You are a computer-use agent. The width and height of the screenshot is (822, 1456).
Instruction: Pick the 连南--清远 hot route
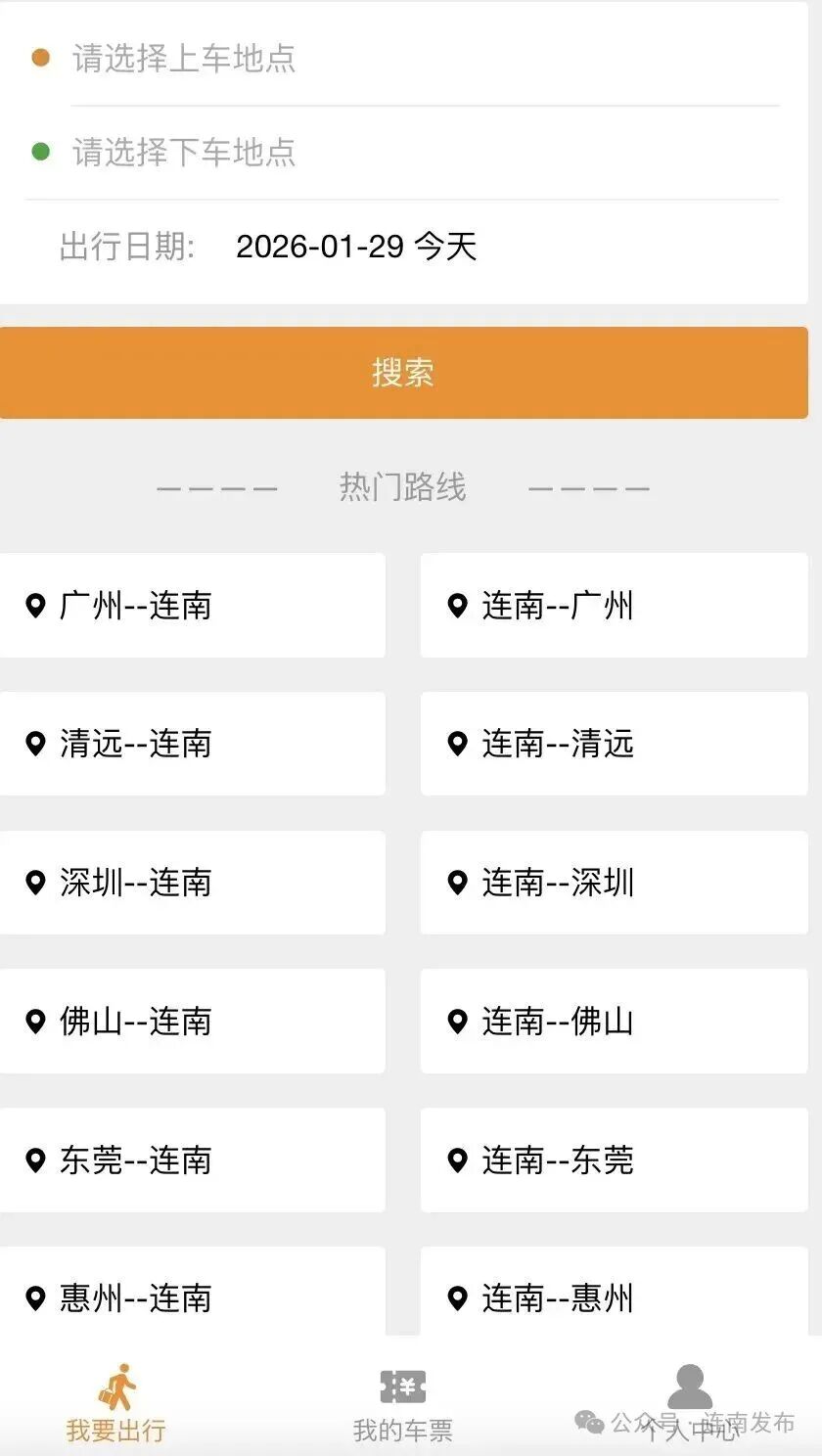614,744
